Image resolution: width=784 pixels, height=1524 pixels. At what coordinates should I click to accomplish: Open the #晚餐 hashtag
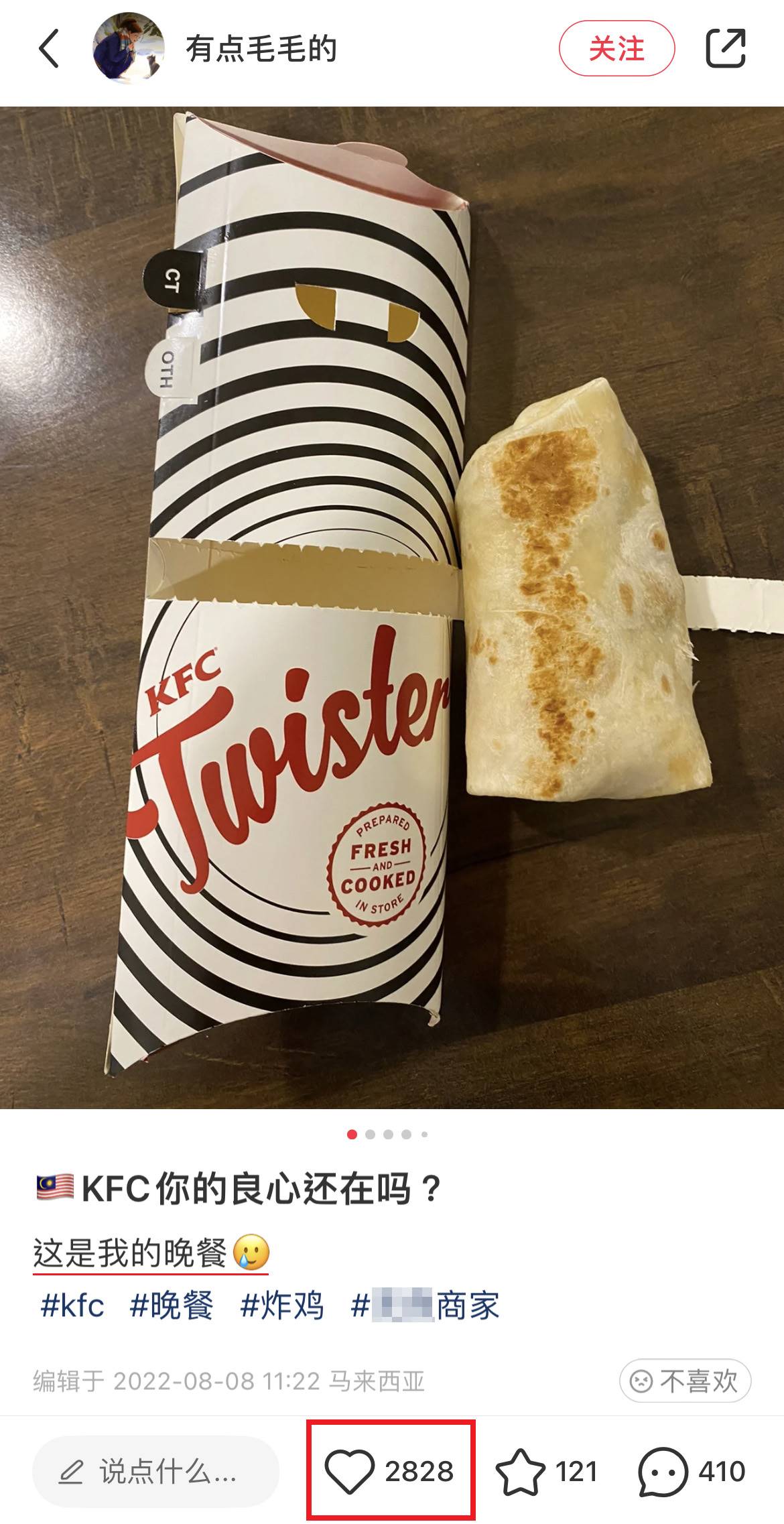point(172,1306)
